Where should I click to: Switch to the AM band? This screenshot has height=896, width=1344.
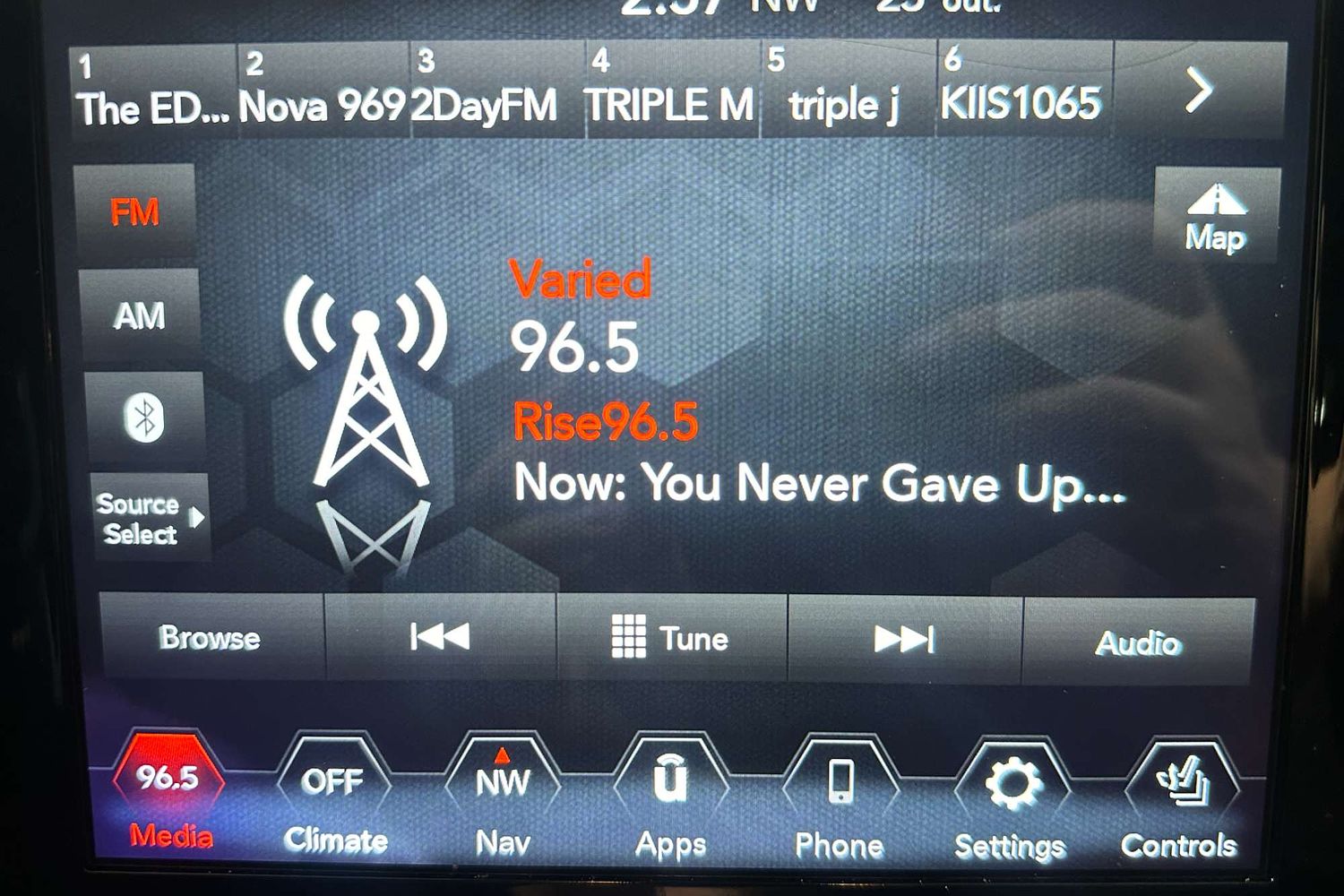[139, 315]
